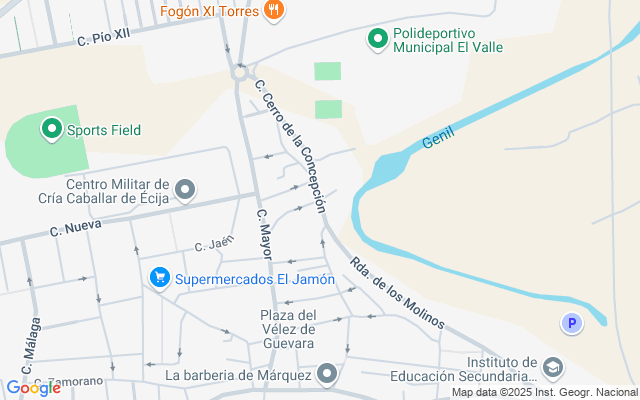
Task: Open La barbería de Márquez marker
Action: 326,375
